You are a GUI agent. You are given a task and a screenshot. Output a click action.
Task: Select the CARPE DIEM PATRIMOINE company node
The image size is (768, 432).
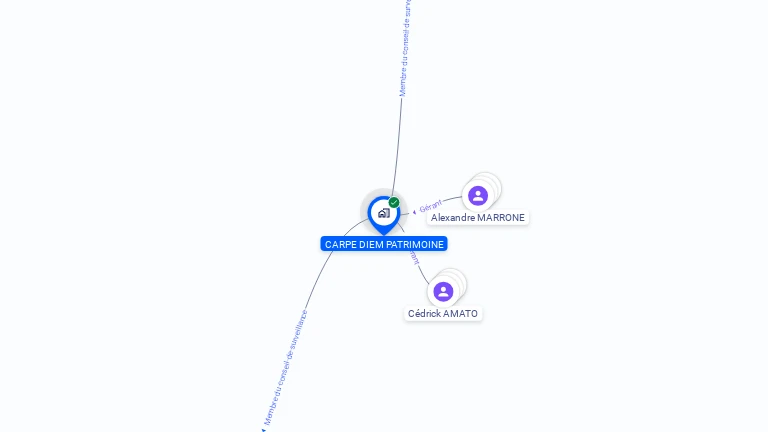[383, 213]
